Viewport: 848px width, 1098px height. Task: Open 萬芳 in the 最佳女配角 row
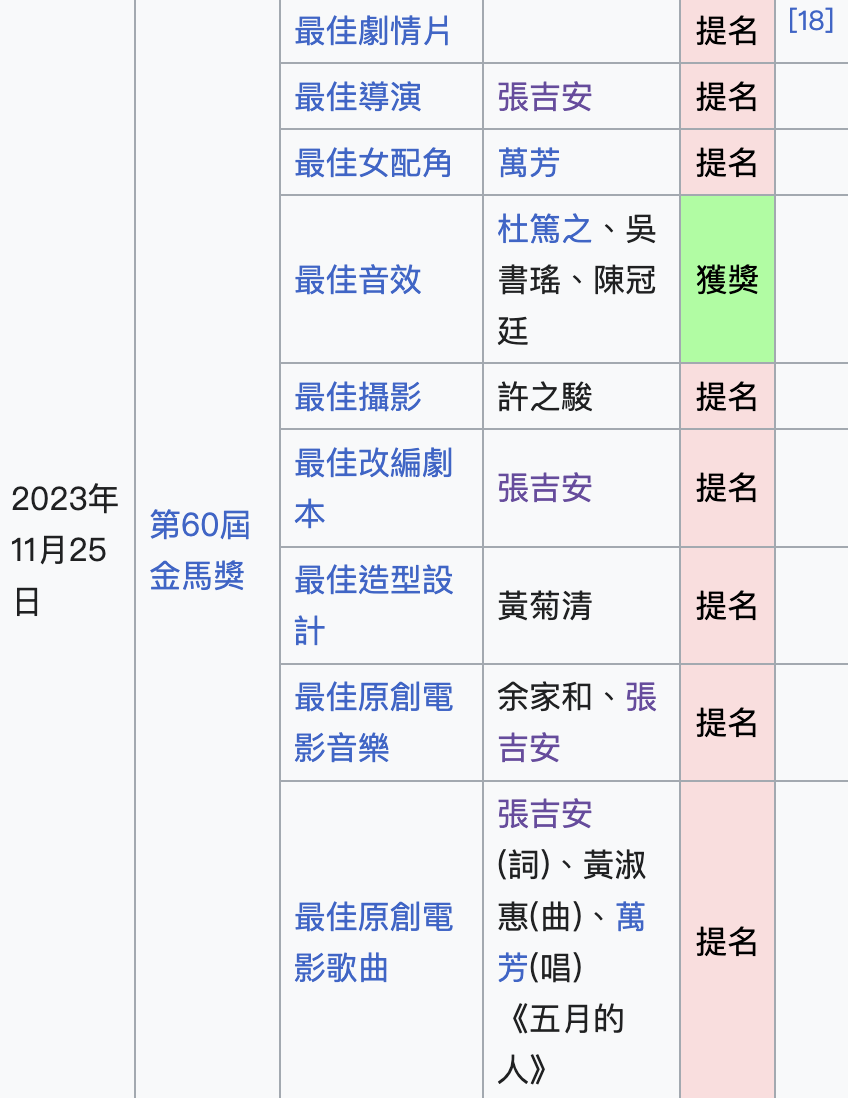click(528, 162)
